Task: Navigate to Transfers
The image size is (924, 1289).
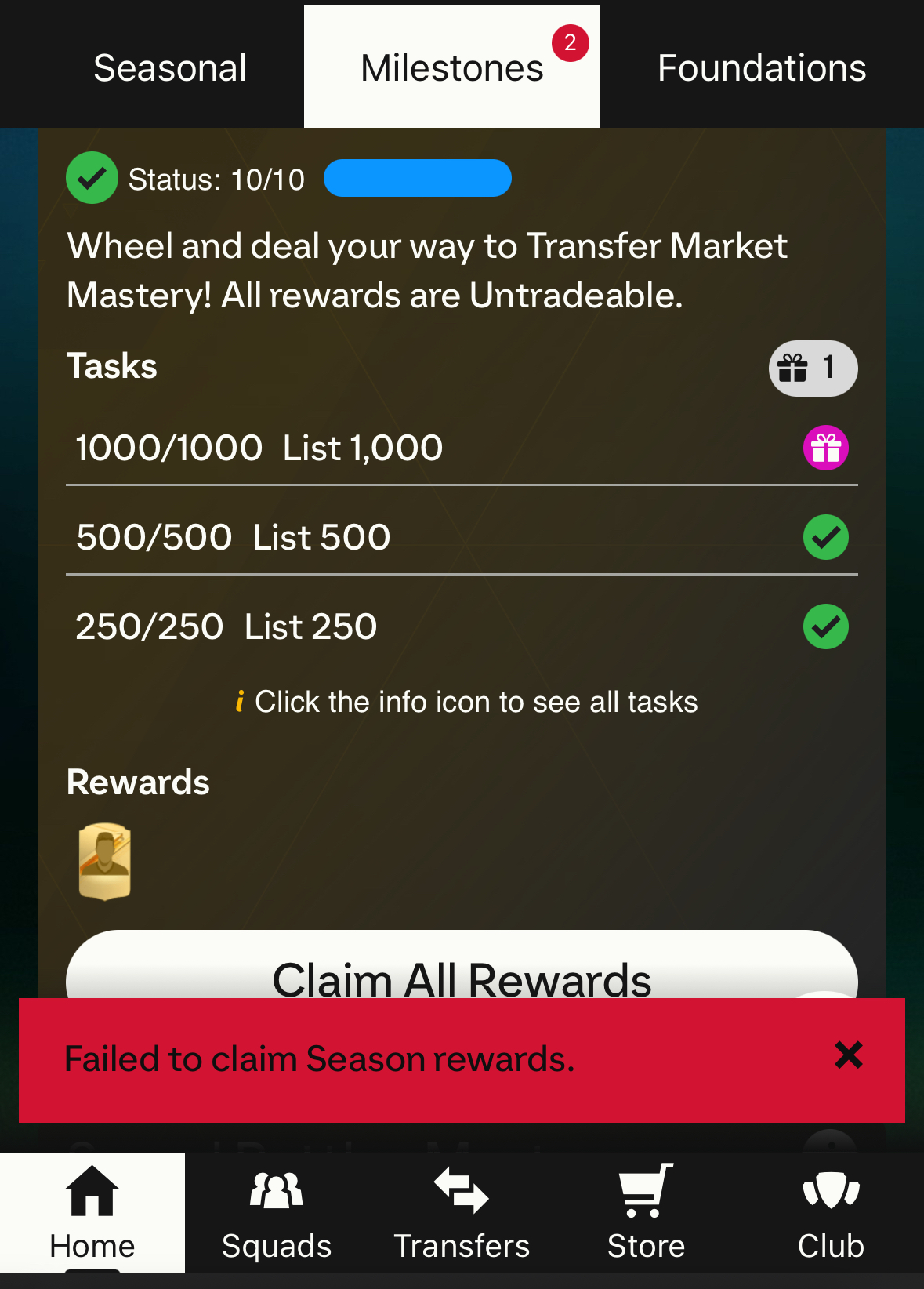Action: [462, 1212]
